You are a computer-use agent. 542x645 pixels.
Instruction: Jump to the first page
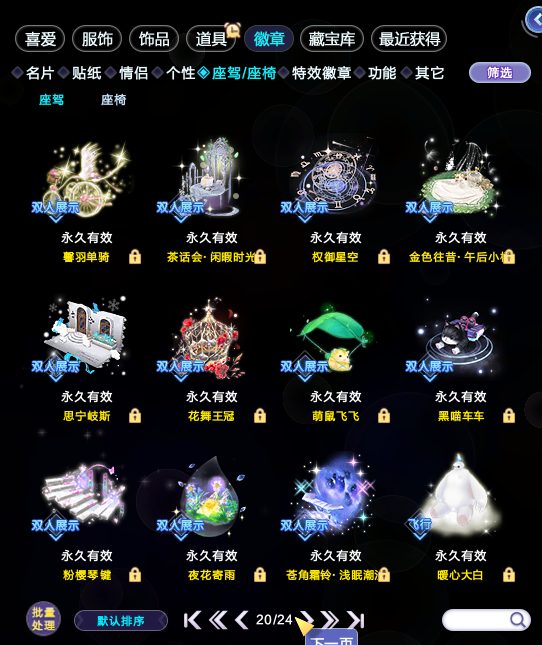(192, 620)
